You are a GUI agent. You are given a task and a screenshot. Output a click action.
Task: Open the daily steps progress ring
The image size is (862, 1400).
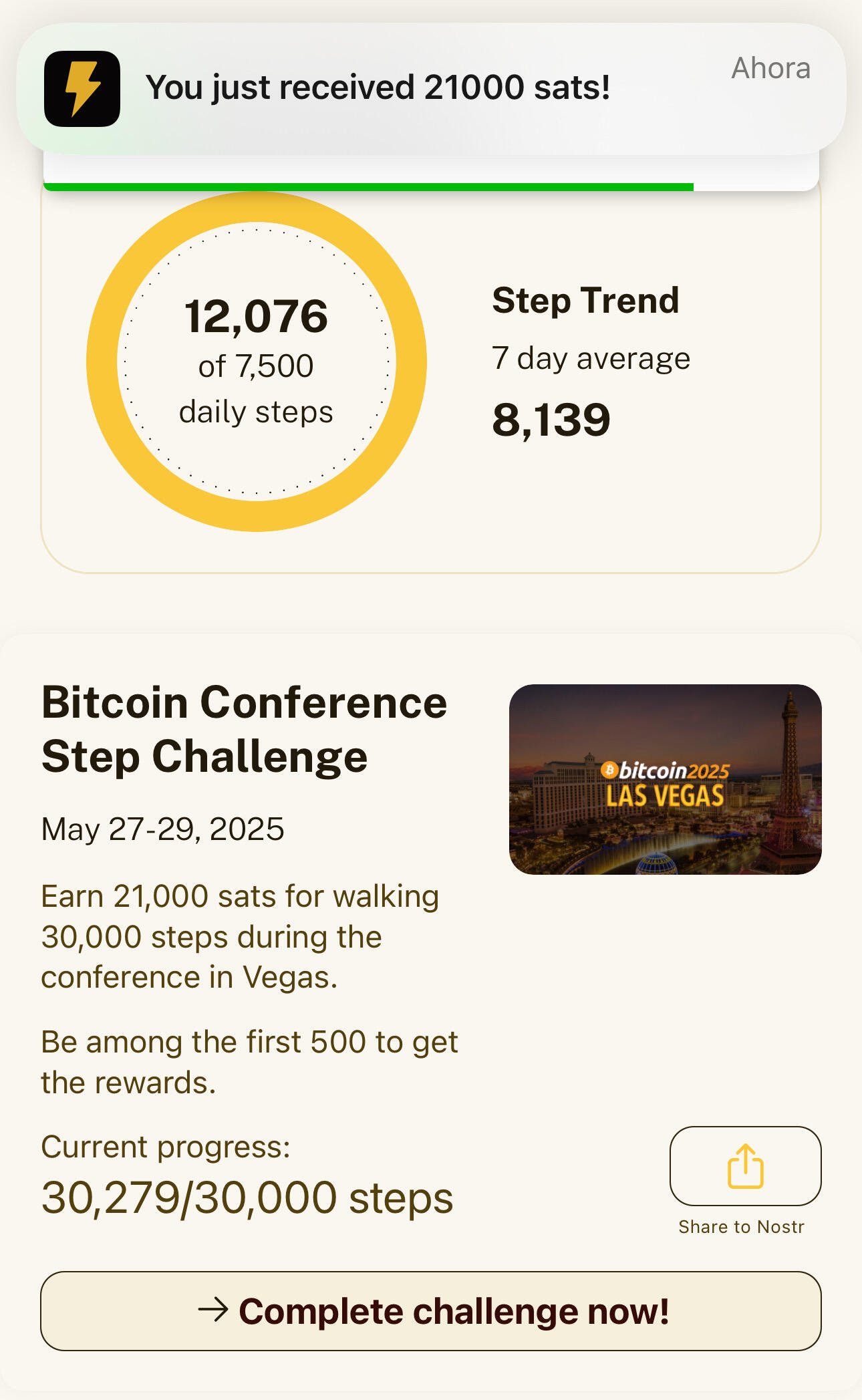point(257,362)
